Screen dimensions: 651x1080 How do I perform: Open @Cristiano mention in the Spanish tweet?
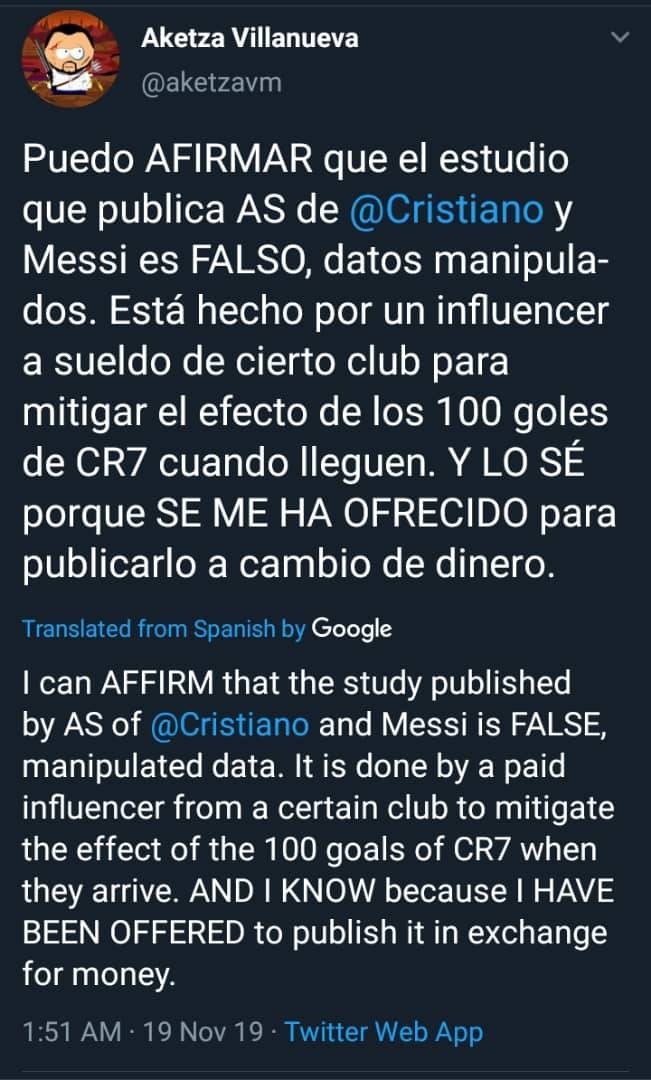point(447,211)
